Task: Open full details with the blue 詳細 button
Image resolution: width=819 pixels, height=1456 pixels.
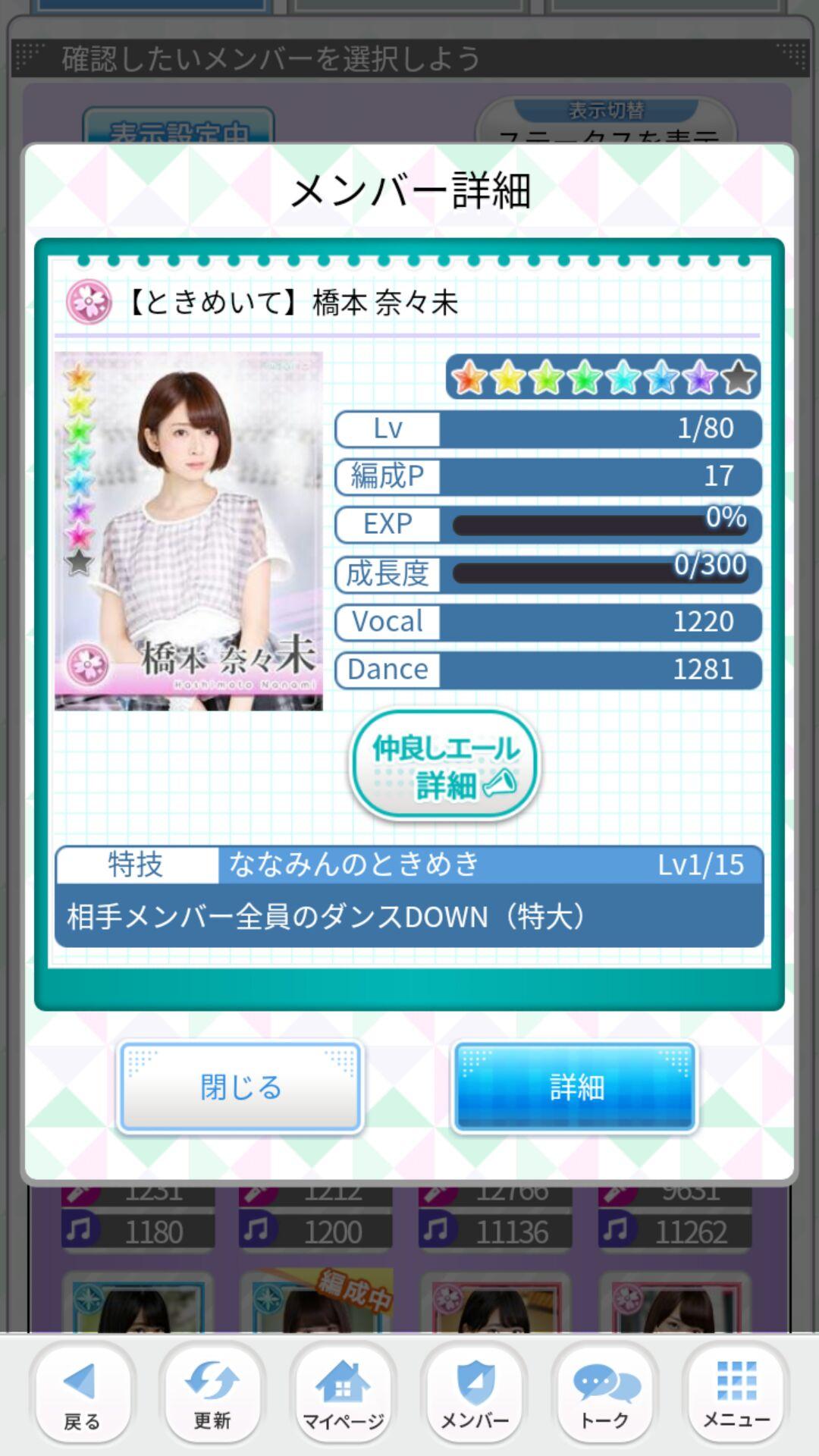Action: pos(575,1087)
